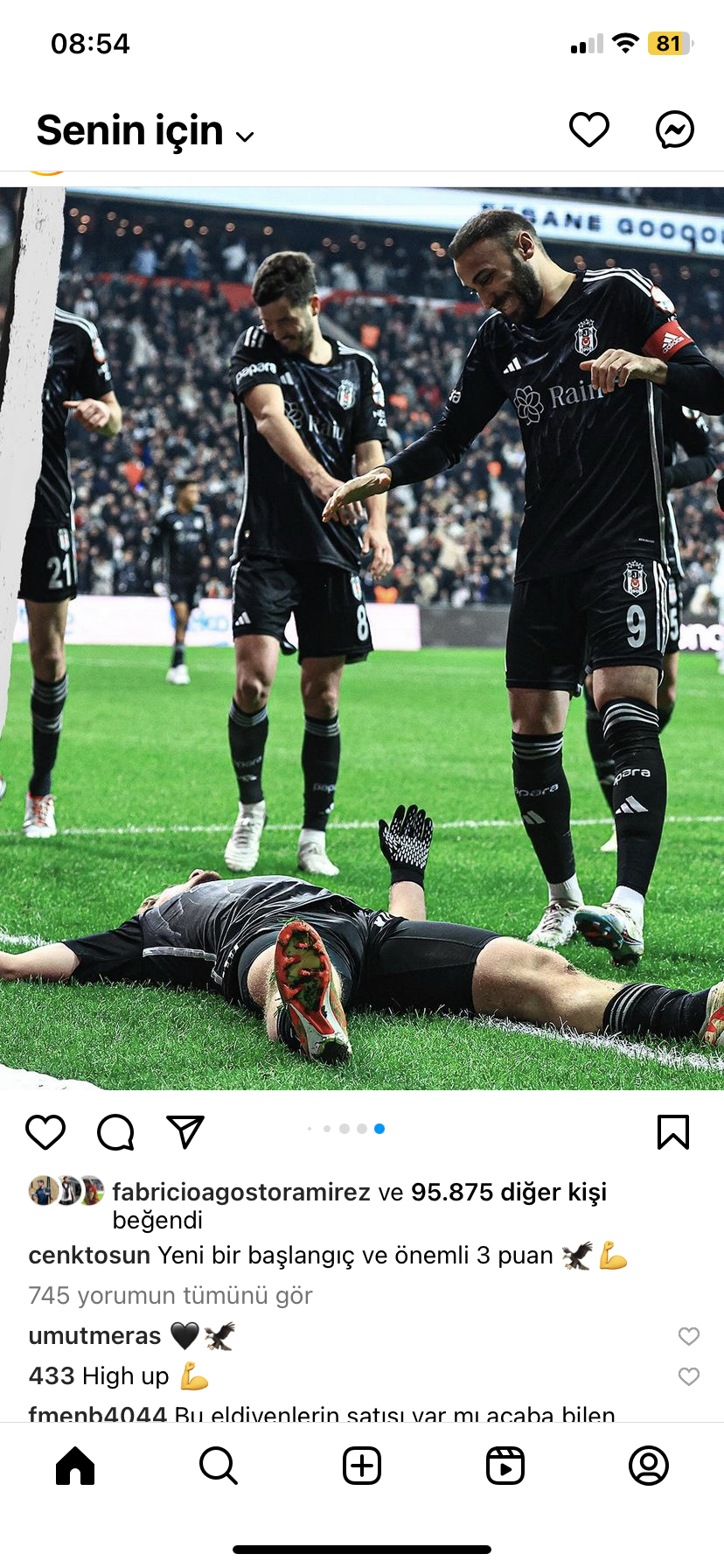The height and width of the screenshot is (1568, 724).
Task: Share the post via paper plane icon
Action: pos(185,1132)
